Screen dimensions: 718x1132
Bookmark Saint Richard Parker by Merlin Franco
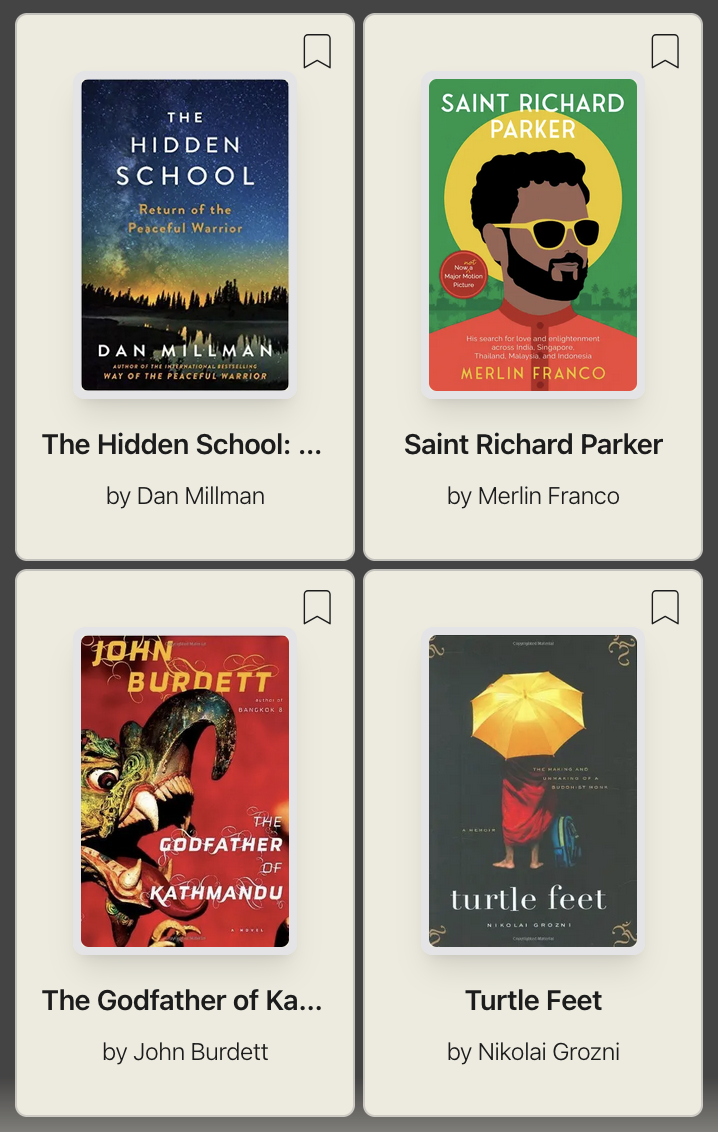(x=665, y=51)
